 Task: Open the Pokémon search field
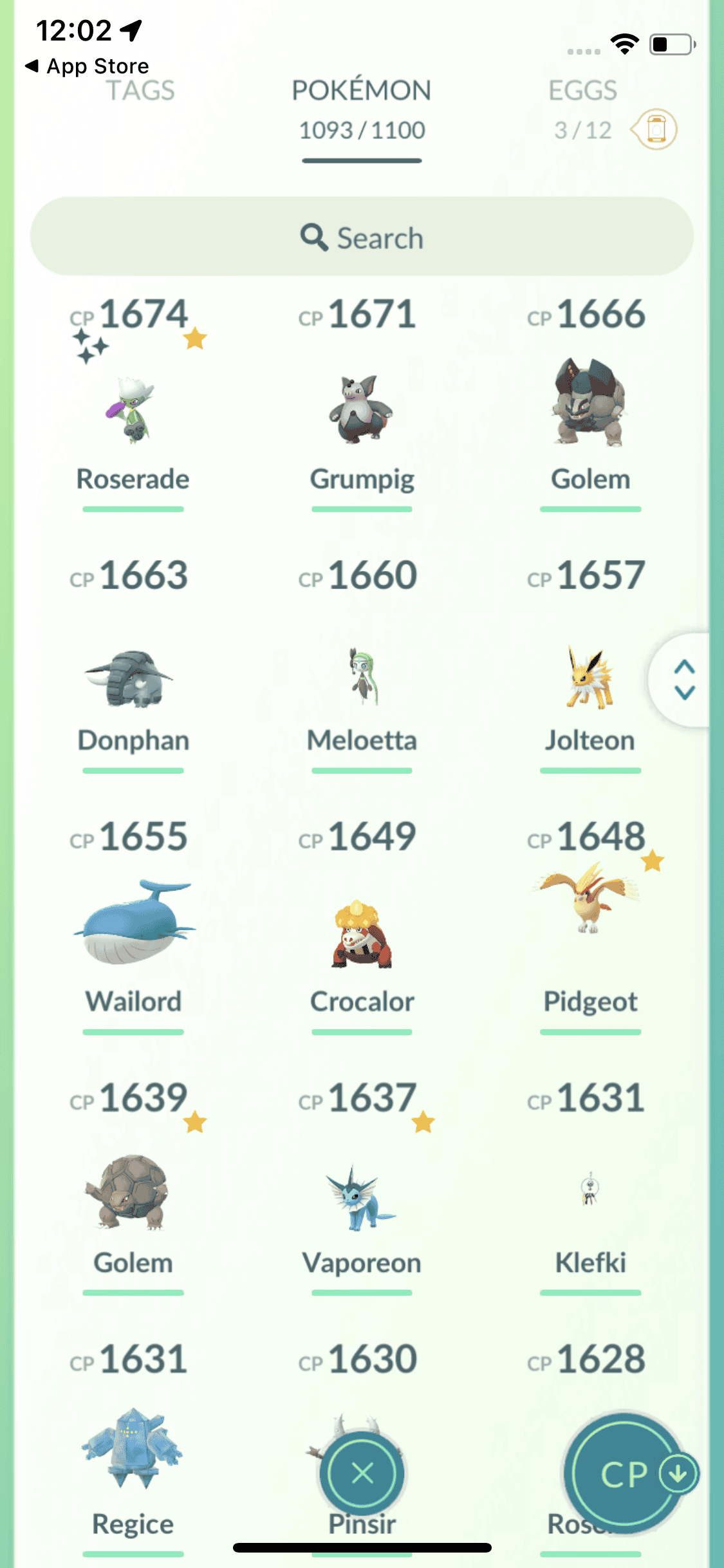click(362, 237)
